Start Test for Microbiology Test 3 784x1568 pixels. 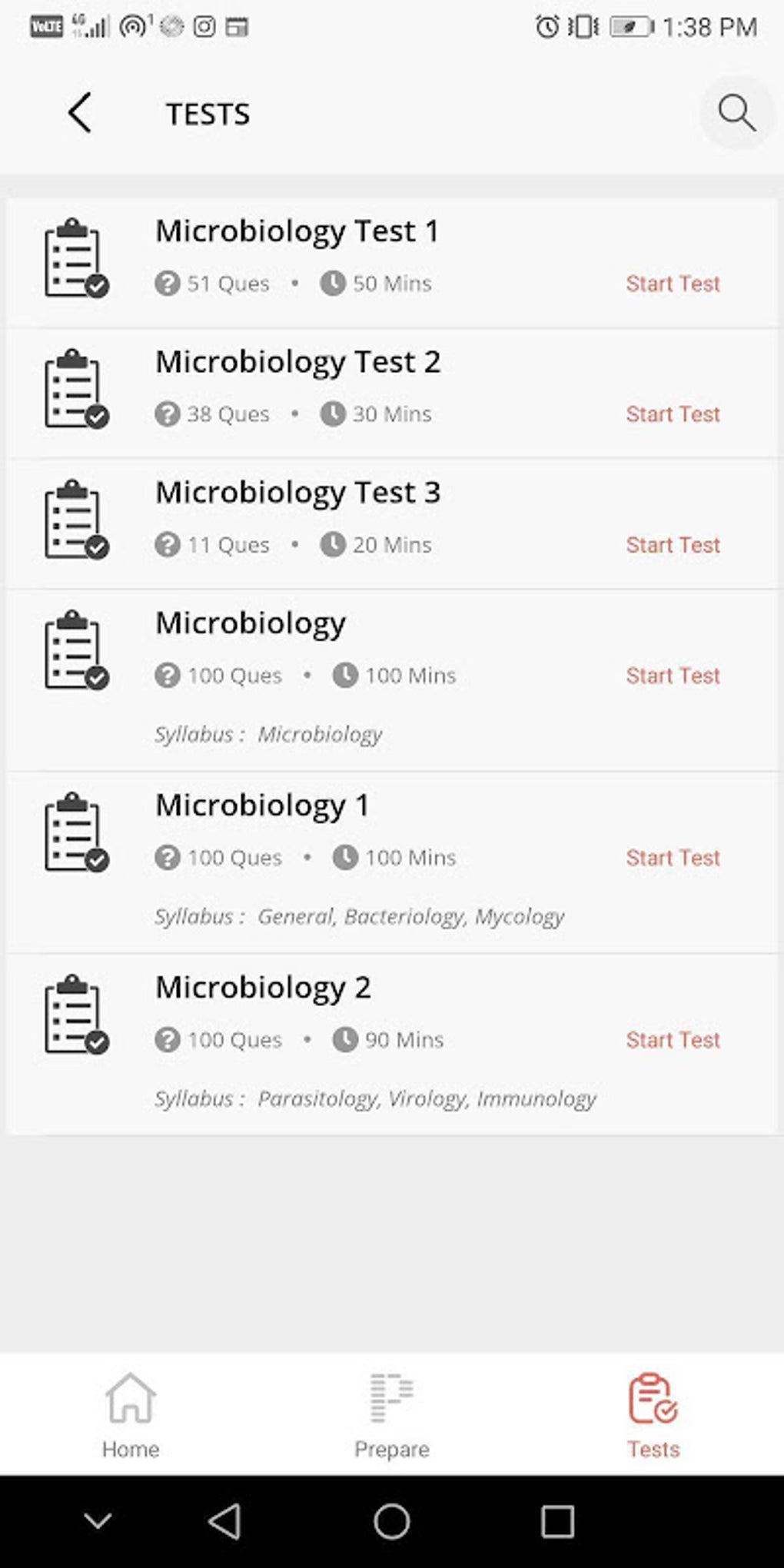(x=672, y=544)
